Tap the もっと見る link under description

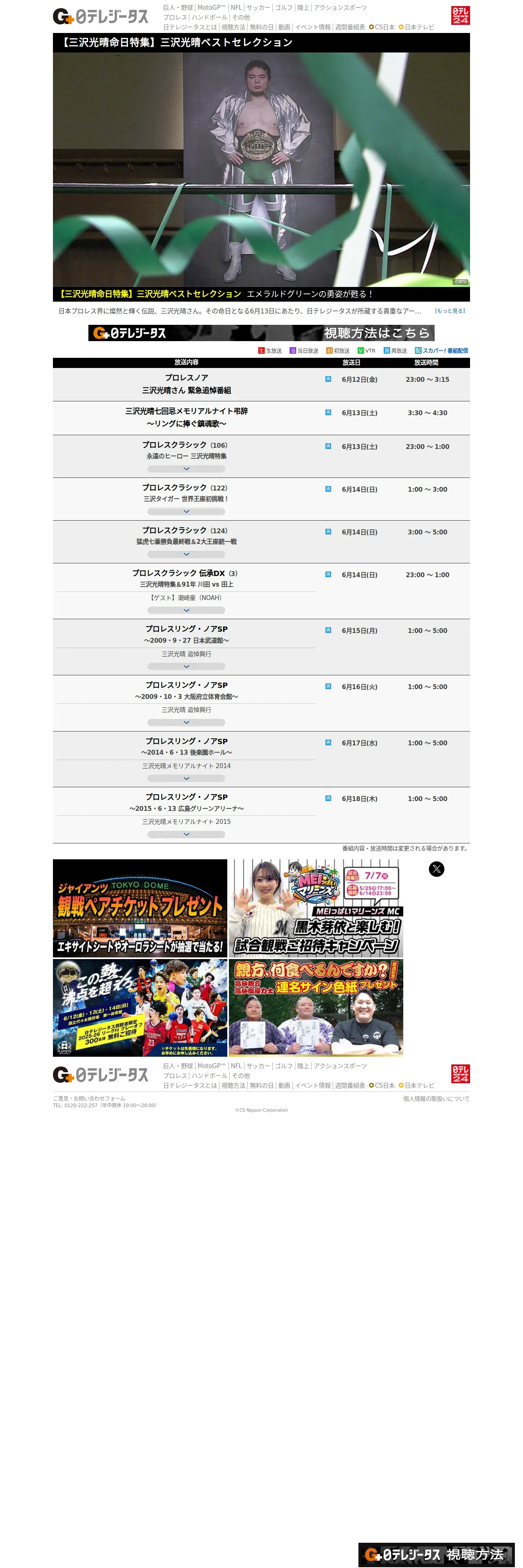[x=450, y=311]
